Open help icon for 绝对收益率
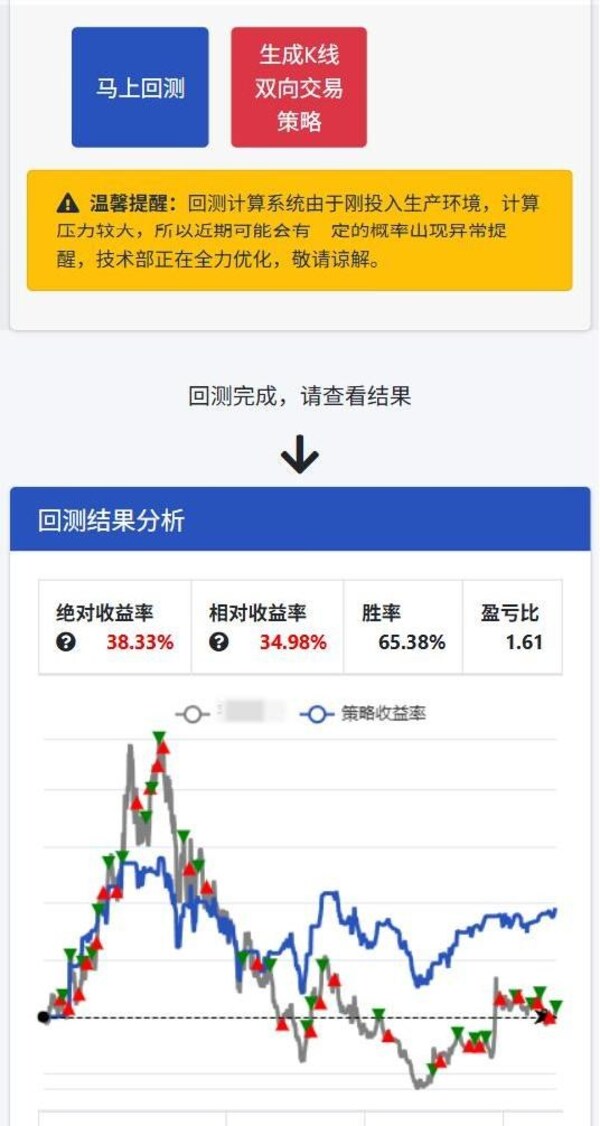 click(66, 643)
